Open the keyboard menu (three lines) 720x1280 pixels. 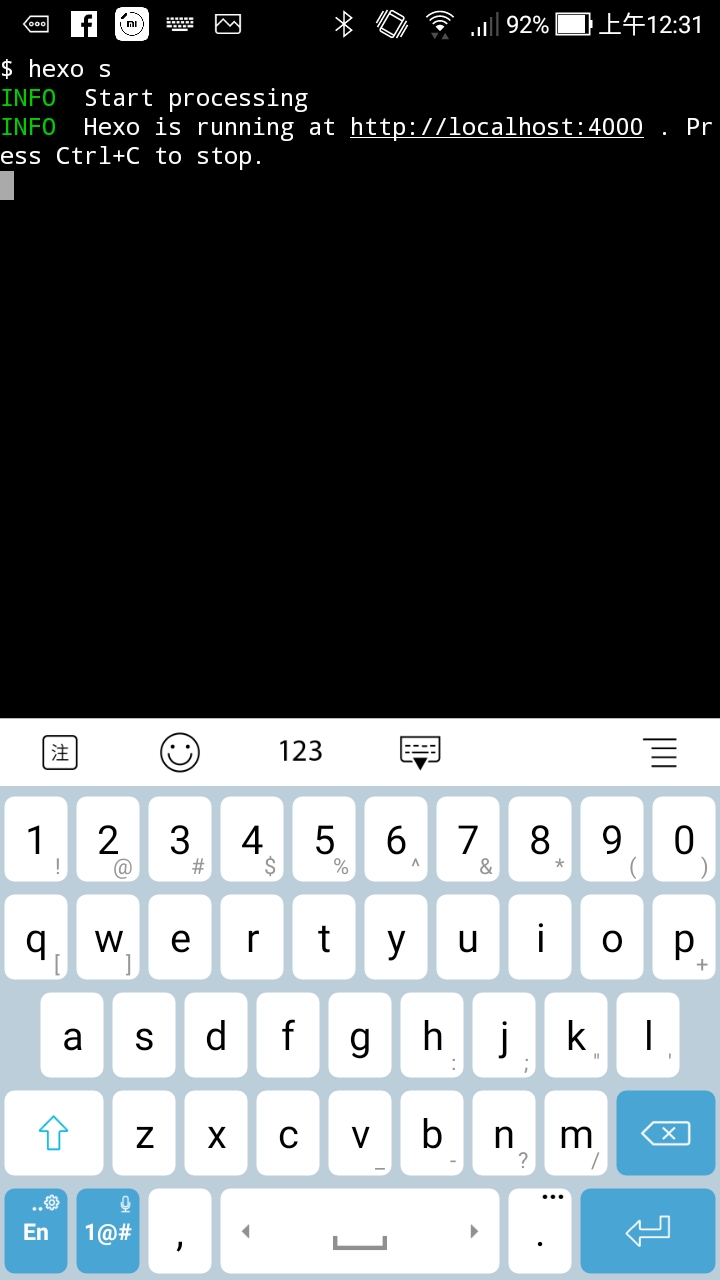click(660, 752)
